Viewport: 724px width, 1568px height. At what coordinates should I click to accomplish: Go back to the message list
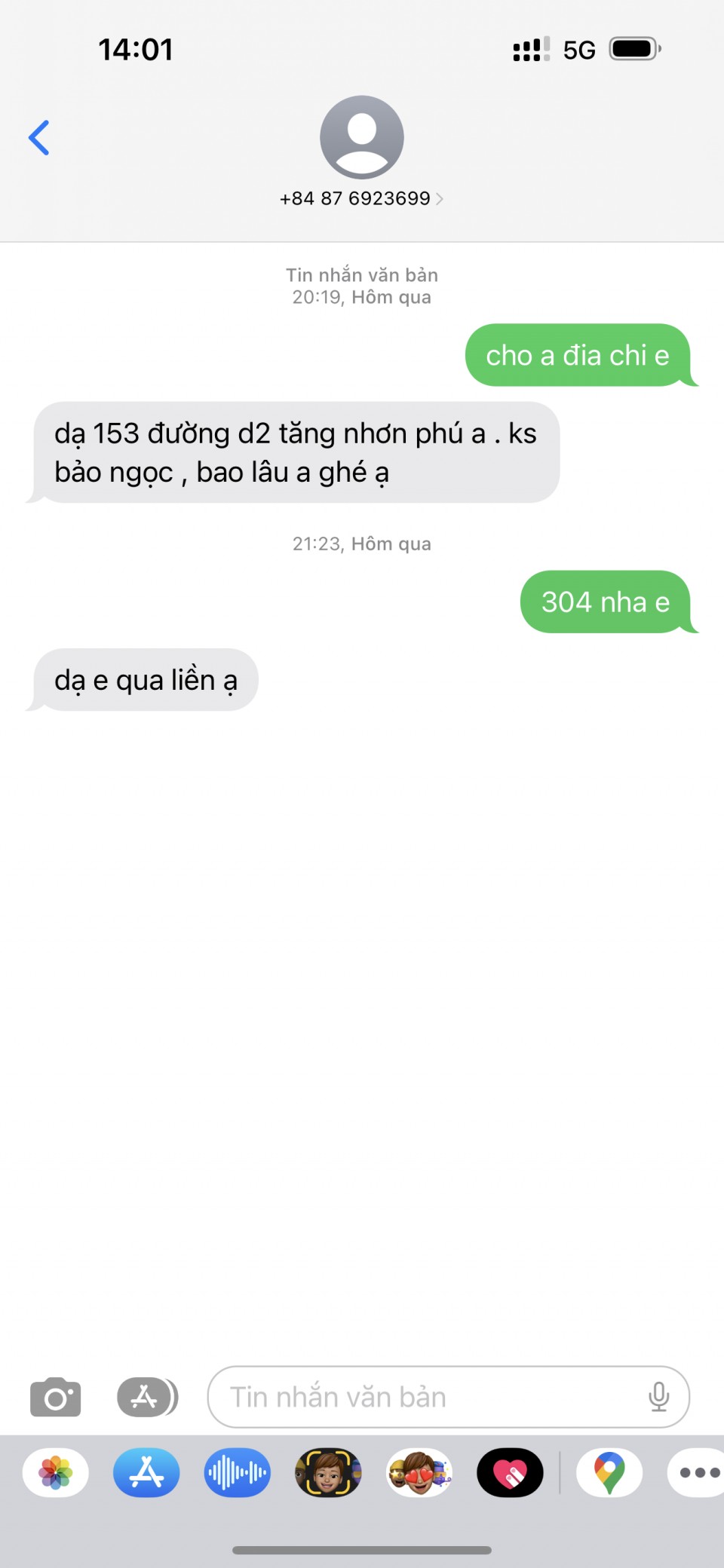(x=39, y=138)
